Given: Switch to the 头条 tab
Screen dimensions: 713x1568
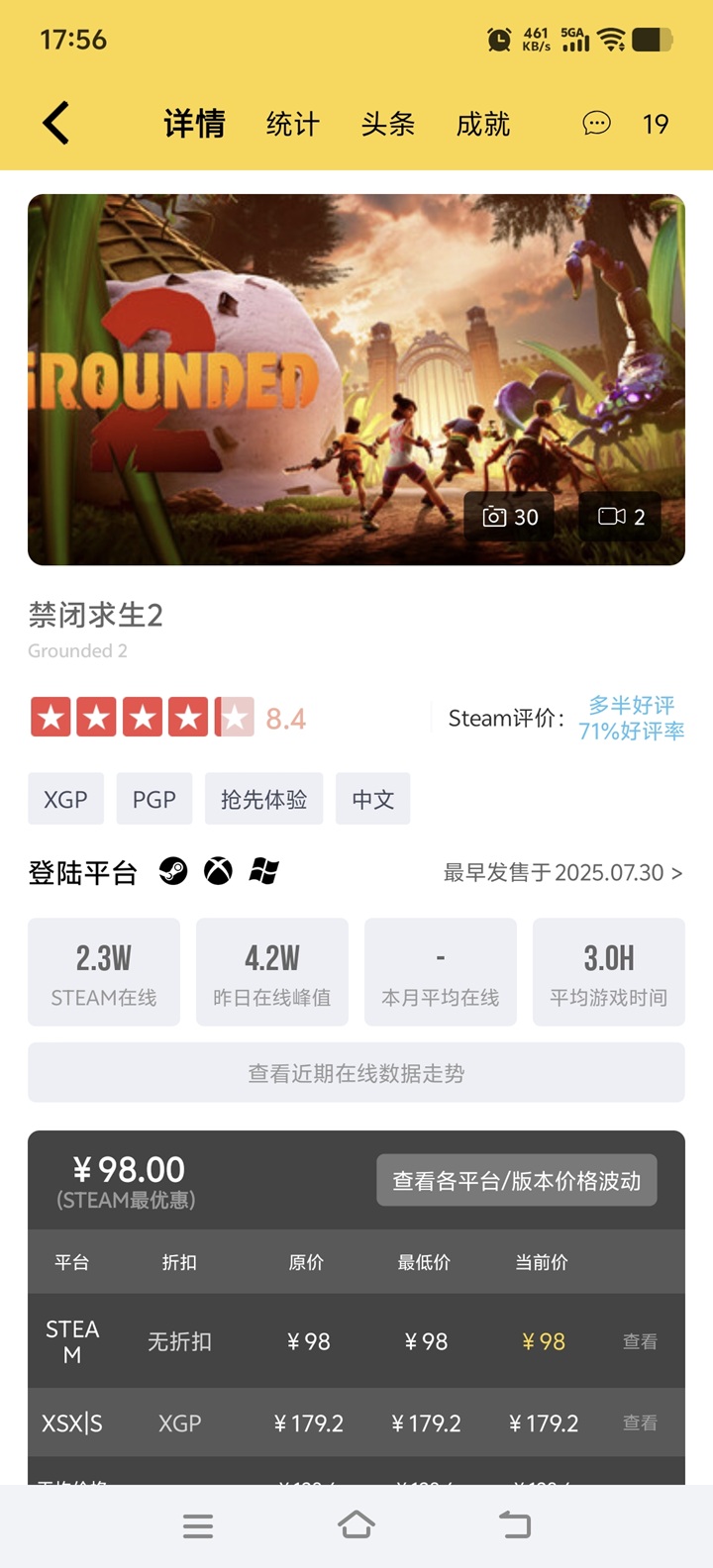Looking at the screenshot, I should 387,124.
